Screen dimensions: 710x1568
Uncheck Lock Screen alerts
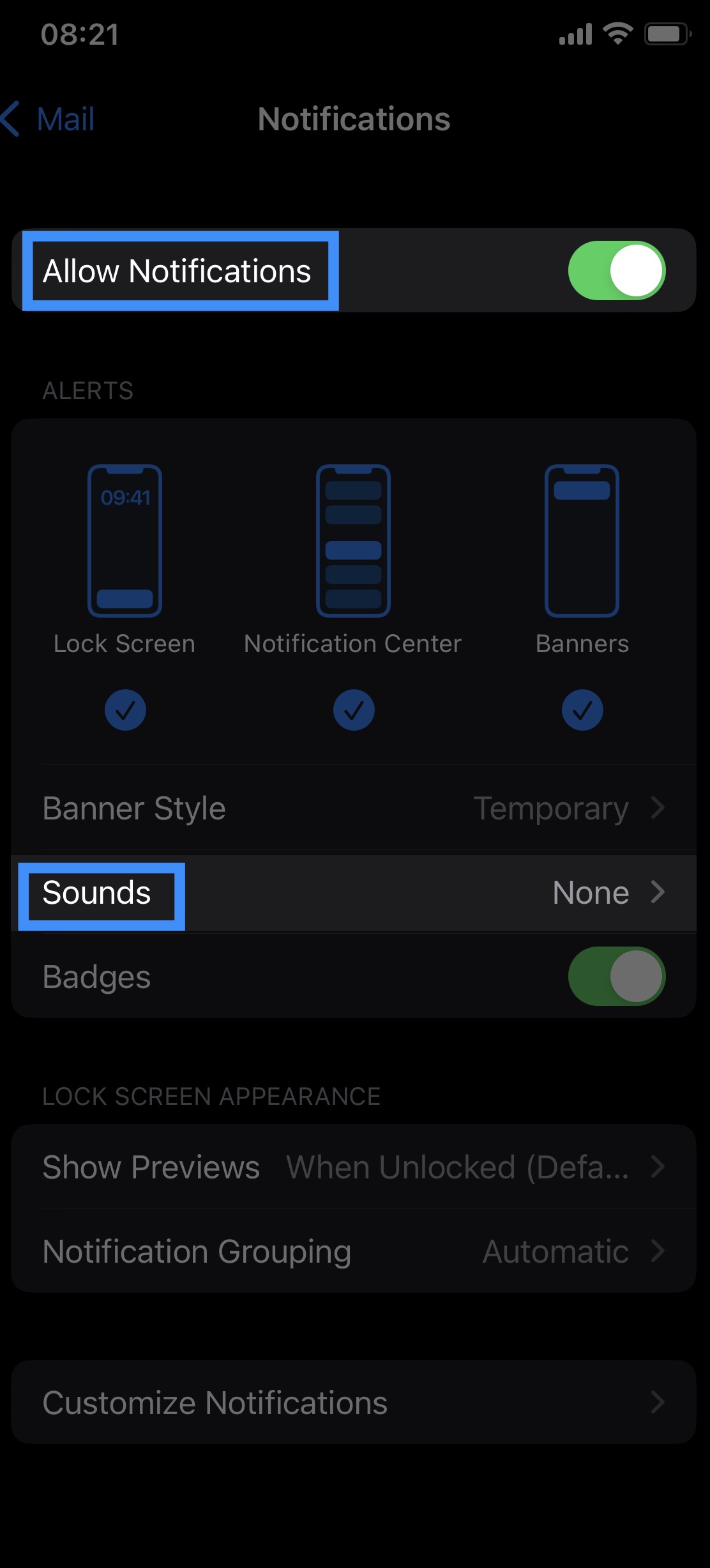(x=125, y=710)
